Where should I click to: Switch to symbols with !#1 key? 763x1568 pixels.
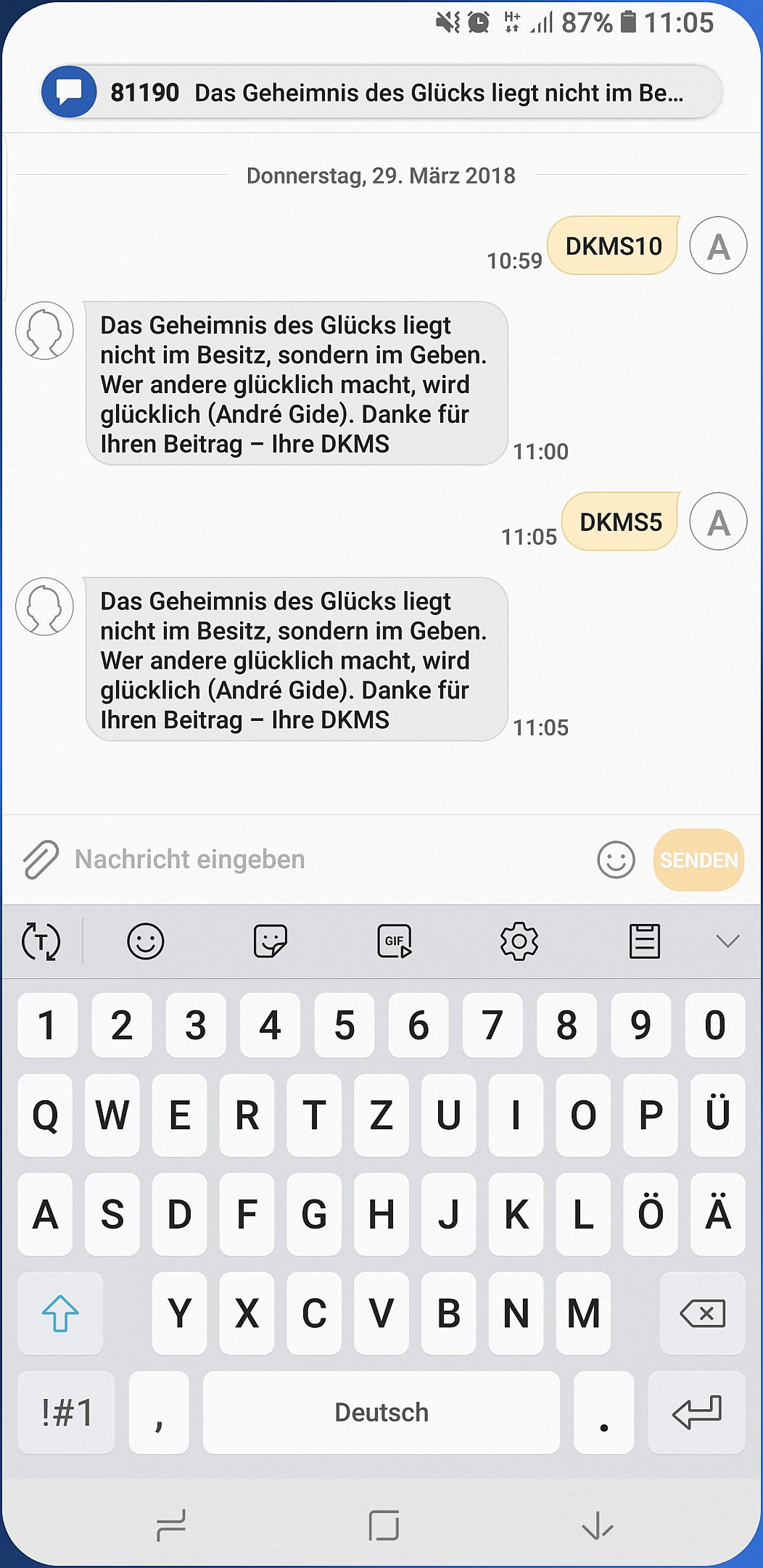66,1412
